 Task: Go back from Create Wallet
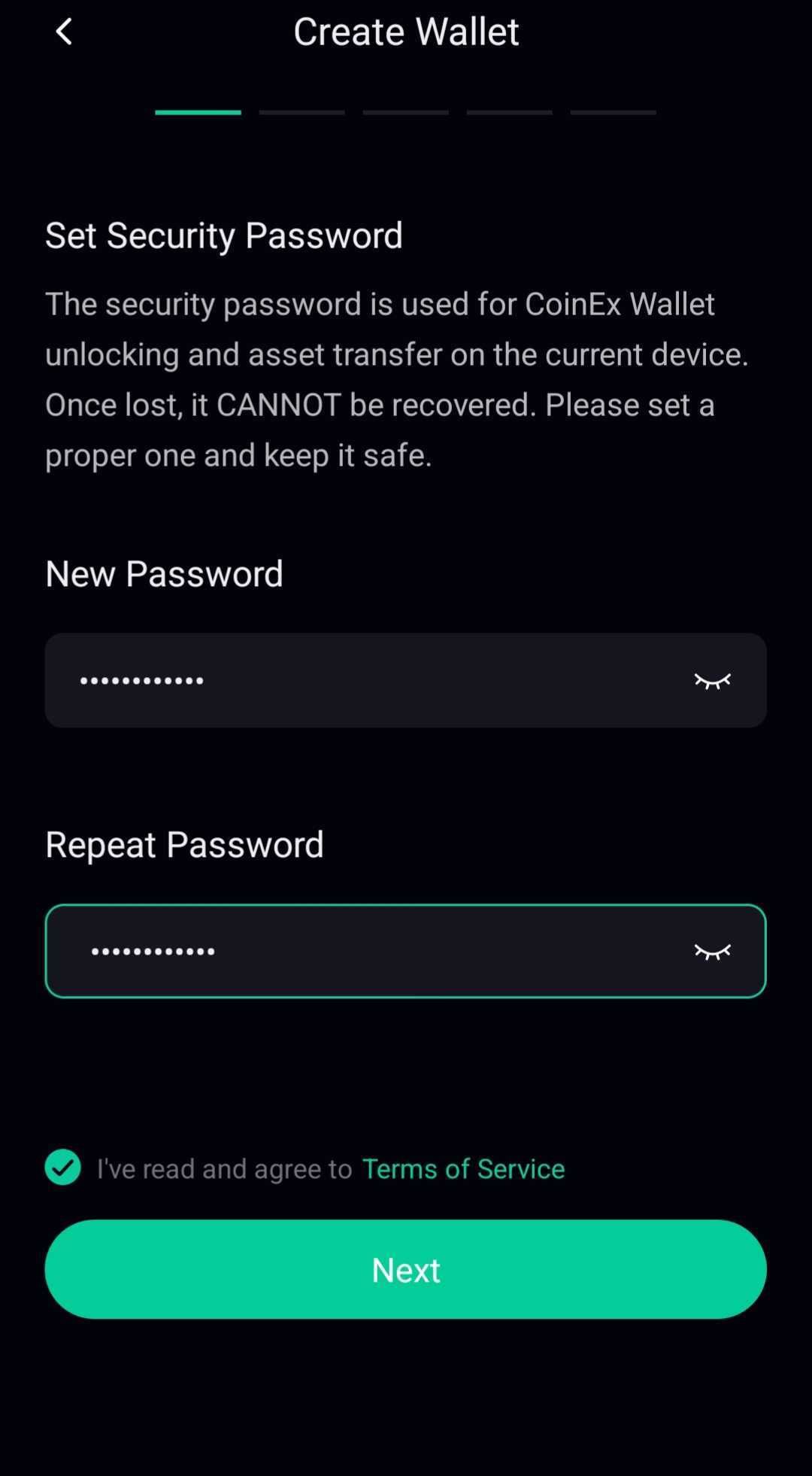(x=64, y=32)
